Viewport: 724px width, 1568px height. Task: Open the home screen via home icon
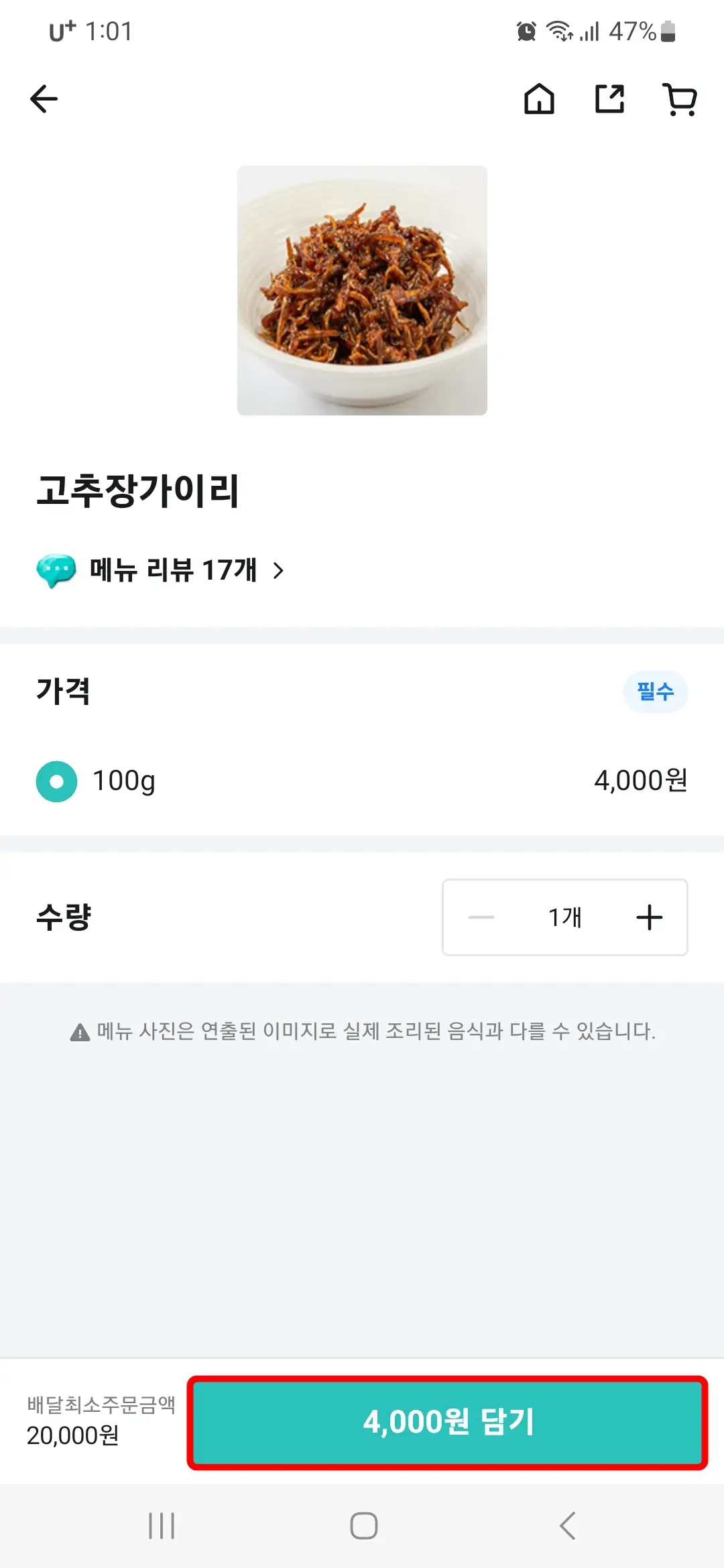[x=540, y=99]
